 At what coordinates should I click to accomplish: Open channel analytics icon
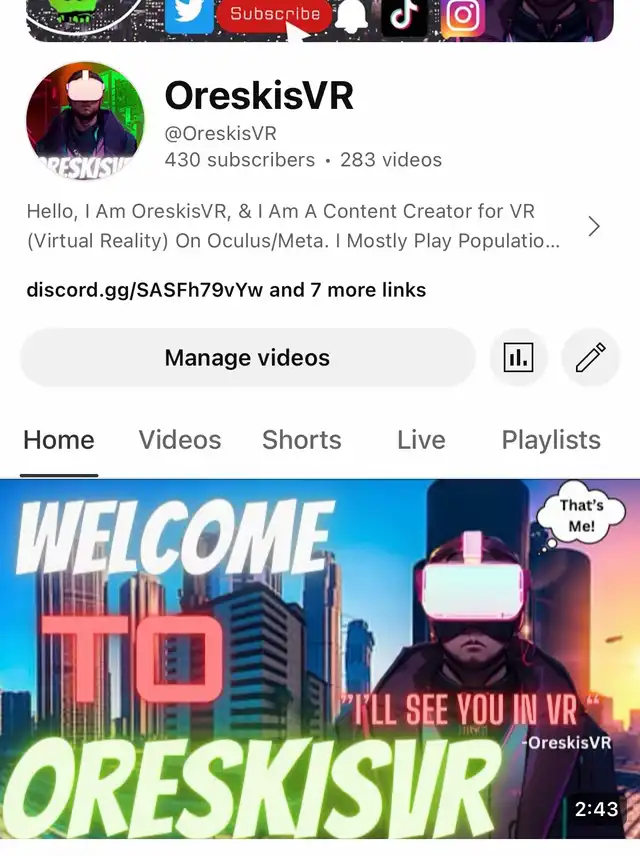(x=518, y=358)
